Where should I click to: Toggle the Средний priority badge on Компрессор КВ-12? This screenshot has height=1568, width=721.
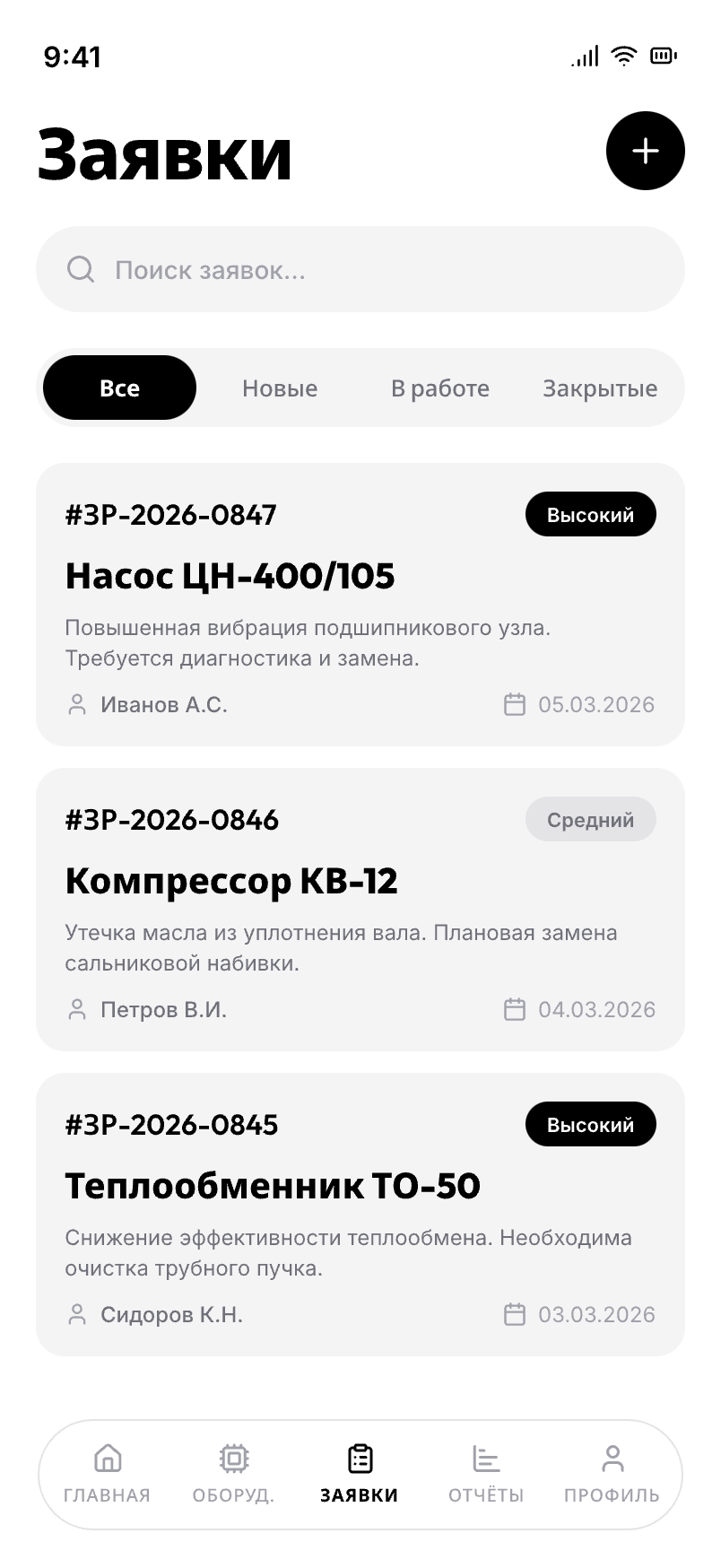pos(590,819)
